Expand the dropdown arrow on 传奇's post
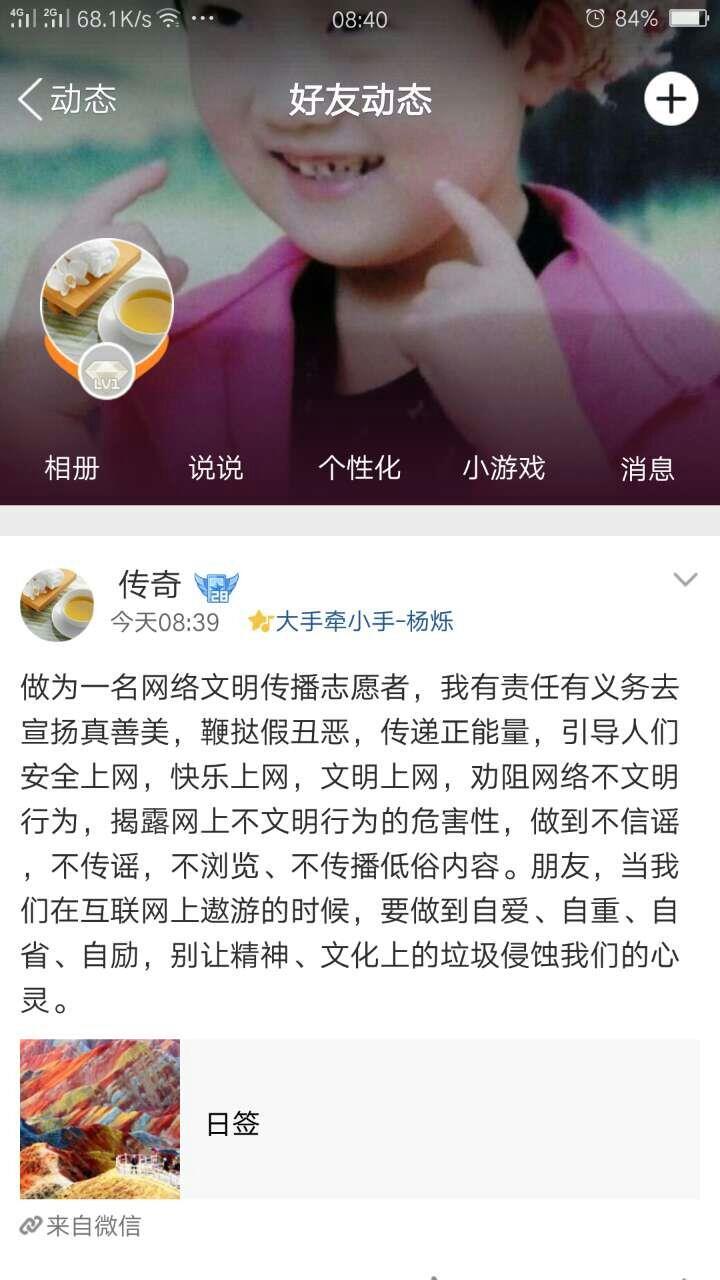Viewport: 720px width, 1280px height. 685,579
